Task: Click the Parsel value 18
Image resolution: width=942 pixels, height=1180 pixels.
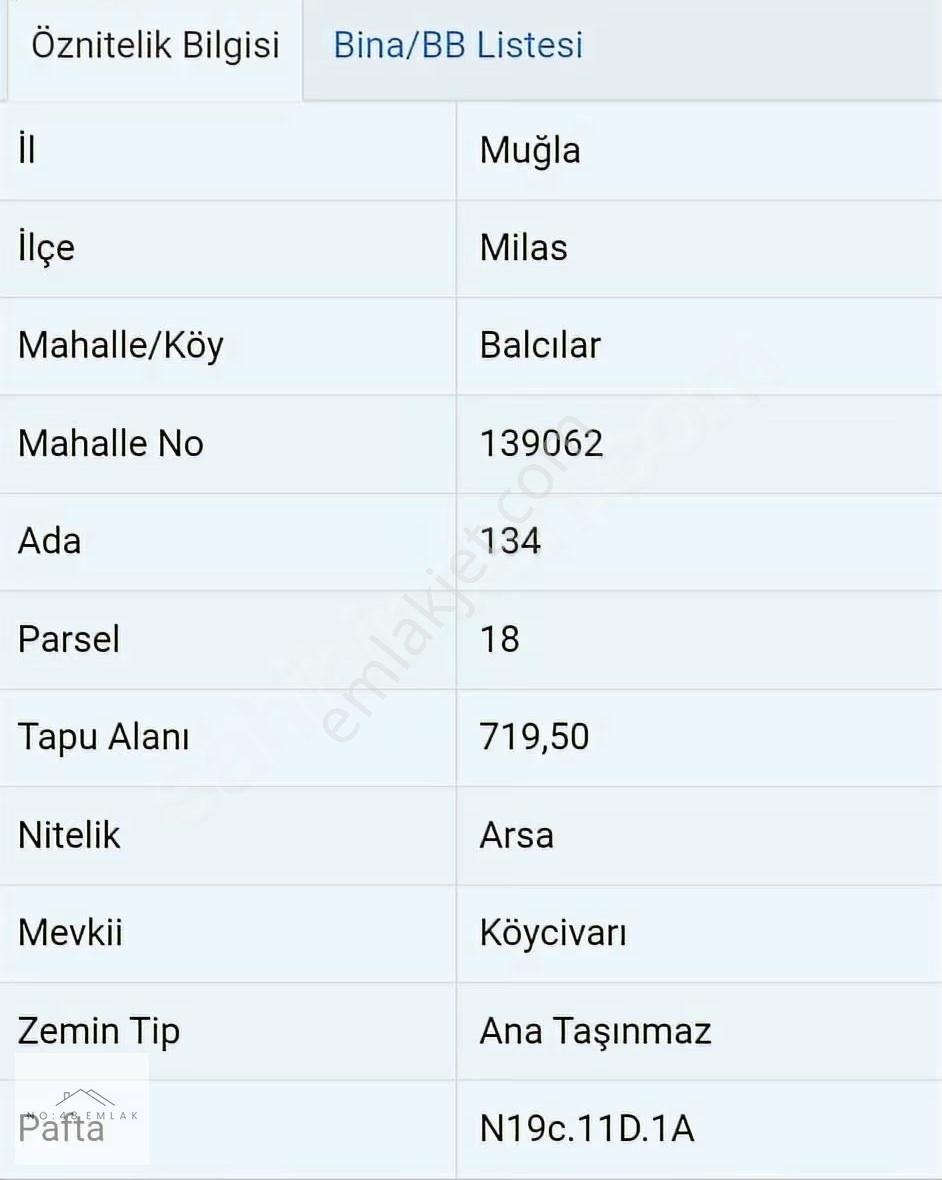Action: [497, 639]
